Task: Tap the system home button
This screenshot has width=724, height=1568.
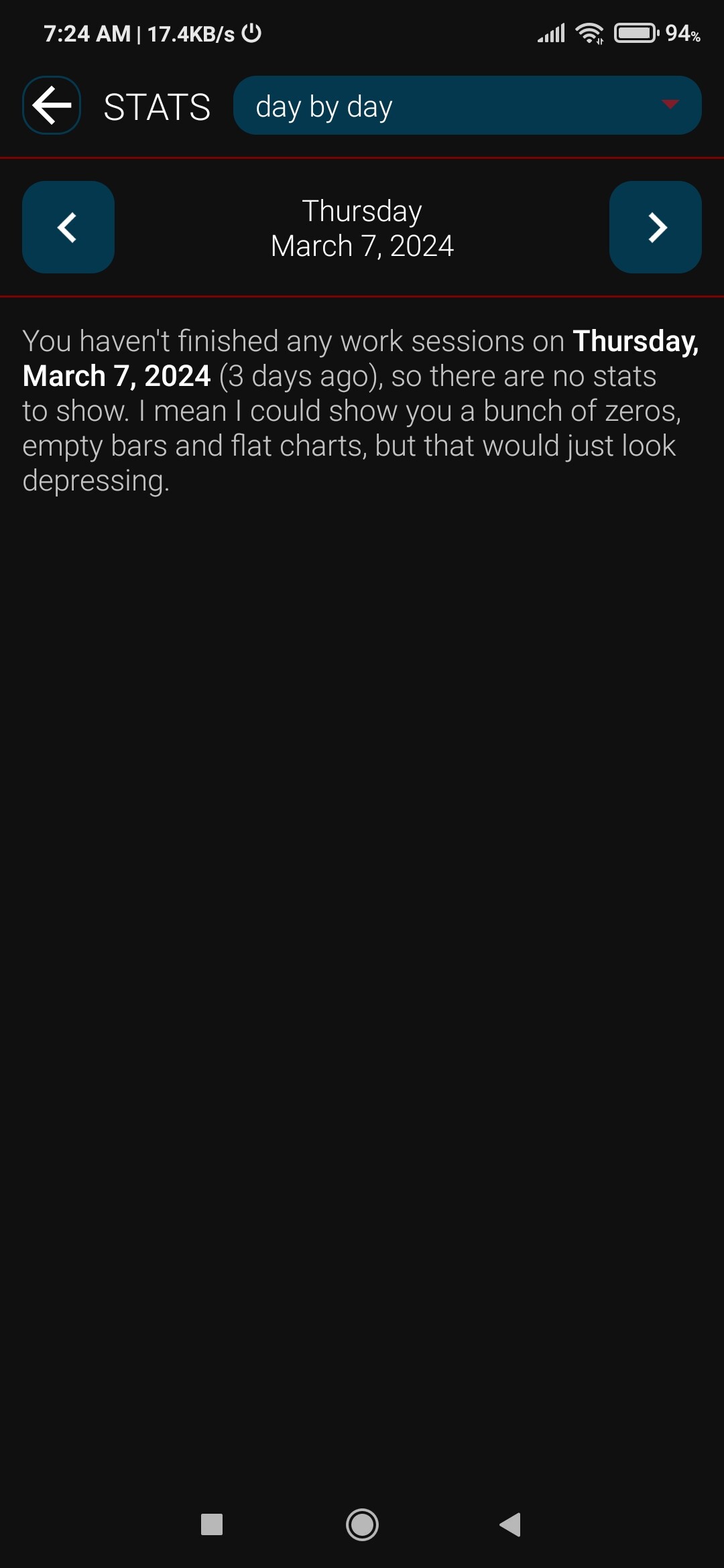Action: click(362, 1524)
